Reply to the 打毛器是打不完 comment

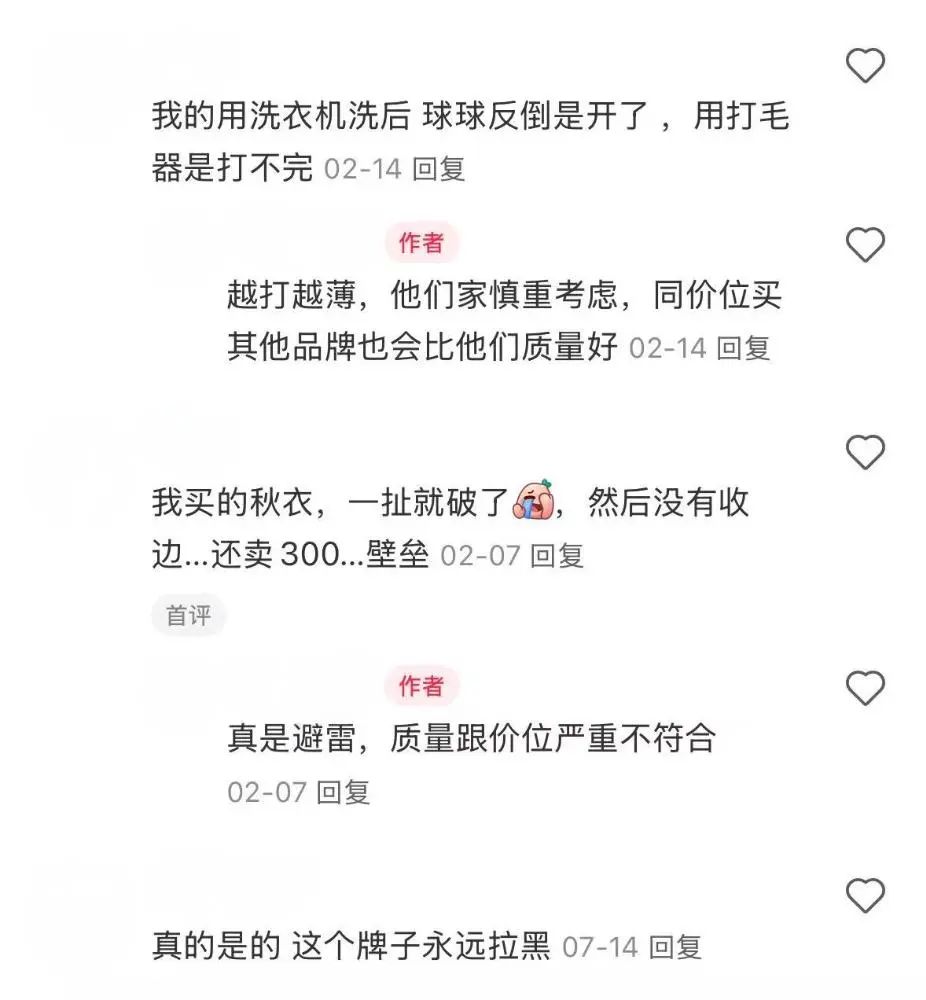[439, 169]
